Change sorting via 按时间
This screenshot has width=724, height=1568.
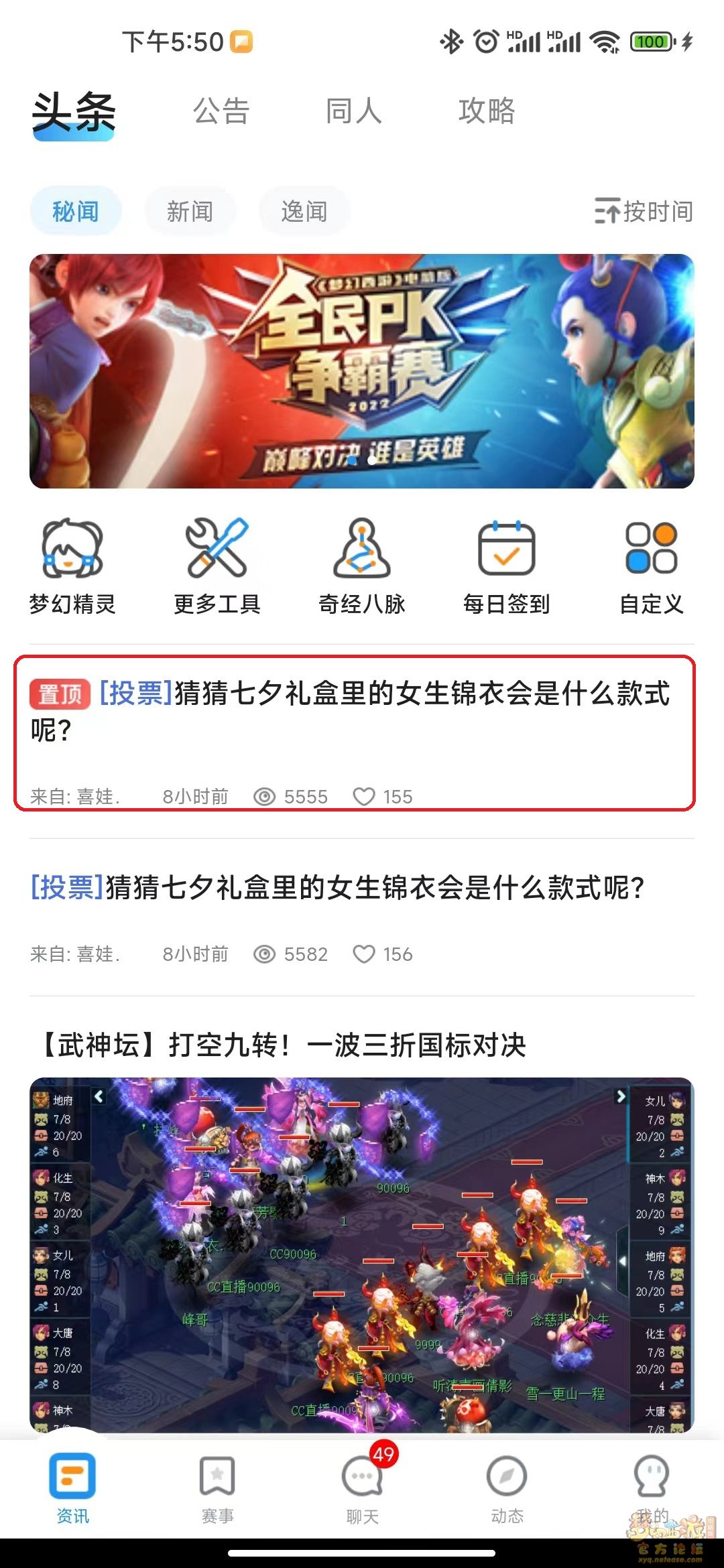coord(644,212)
